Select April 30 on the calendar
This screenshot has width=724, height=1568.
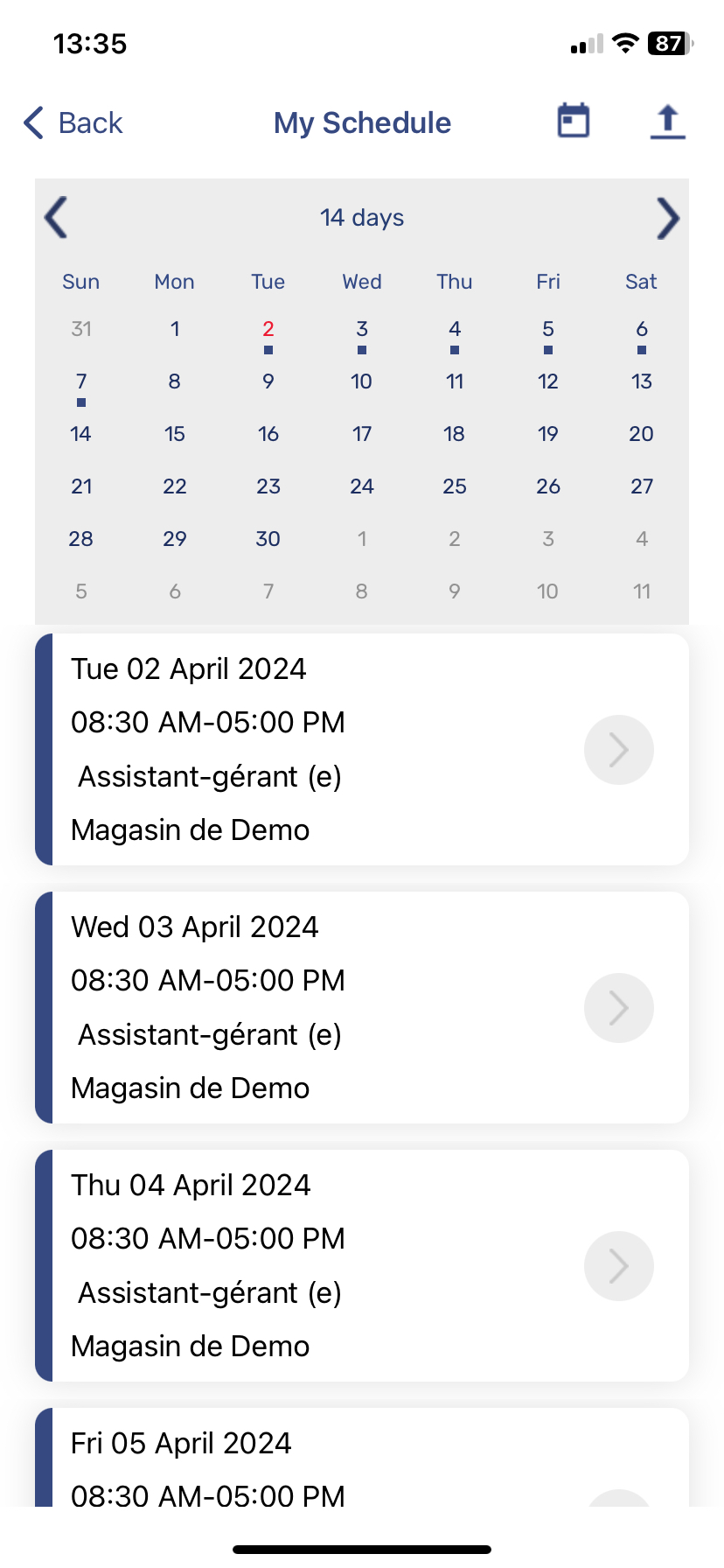click(268, 539)
